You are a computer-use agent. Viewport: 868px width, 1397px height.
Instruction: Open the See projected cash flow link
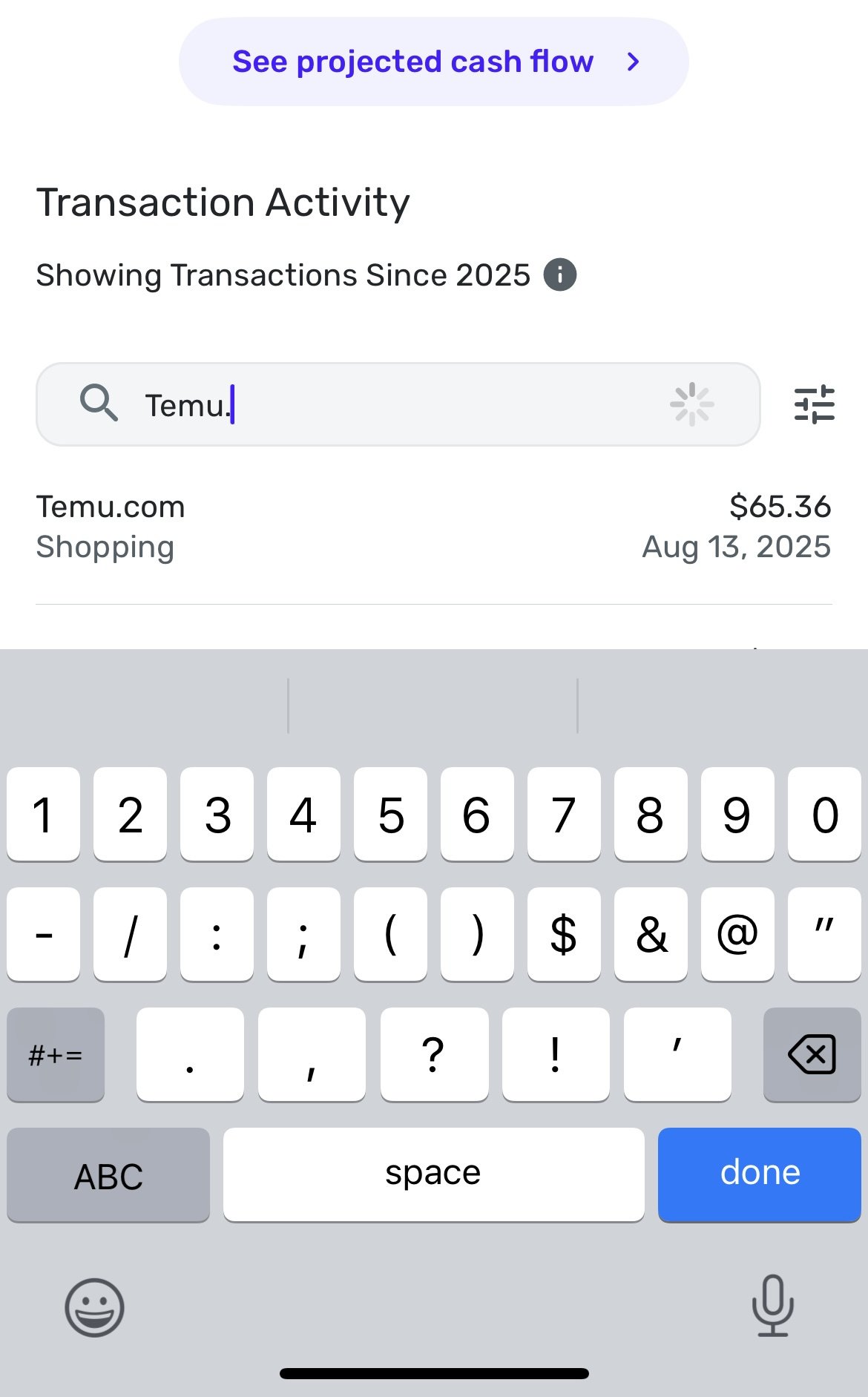tap(433, 62)
